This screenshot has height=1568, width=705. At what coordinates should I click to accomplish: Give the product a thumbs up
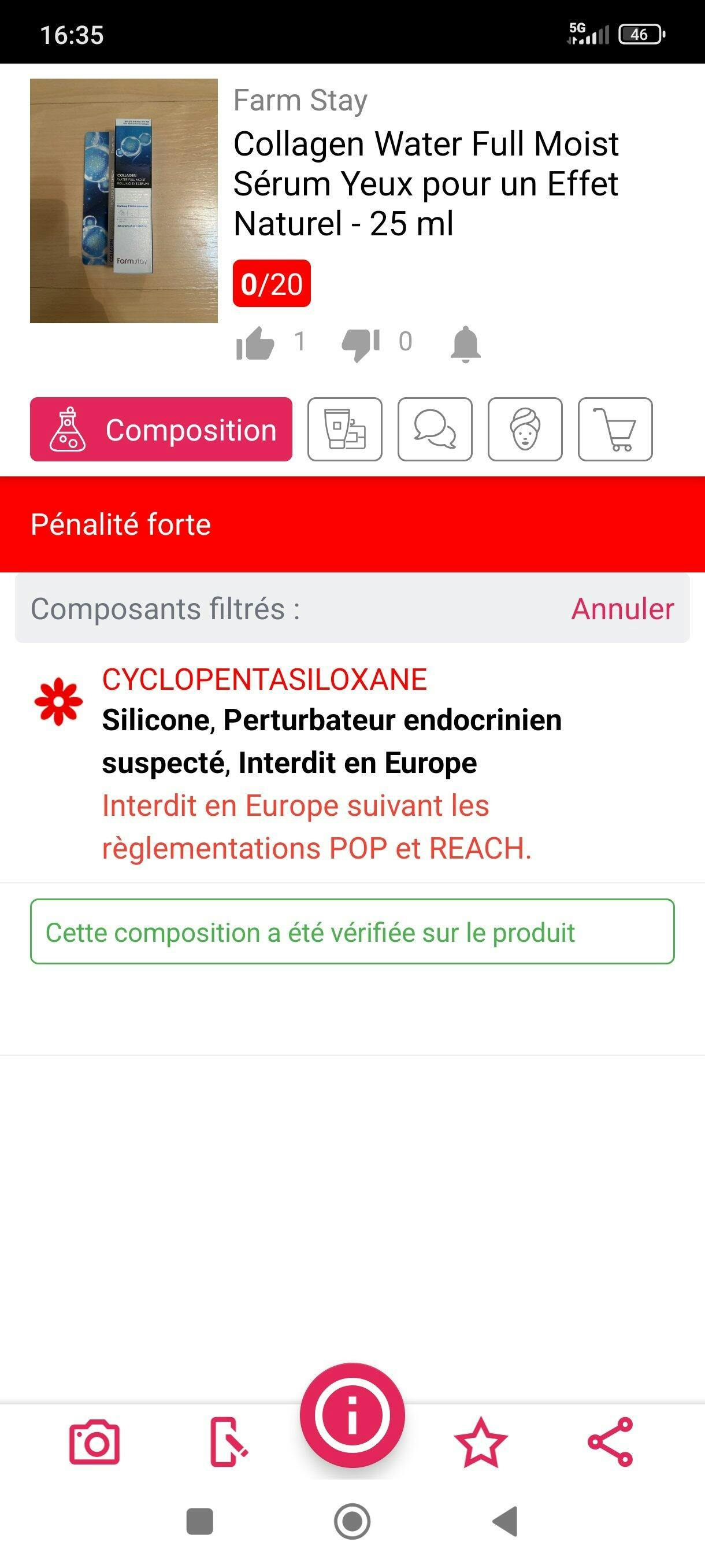pos(255,343)
